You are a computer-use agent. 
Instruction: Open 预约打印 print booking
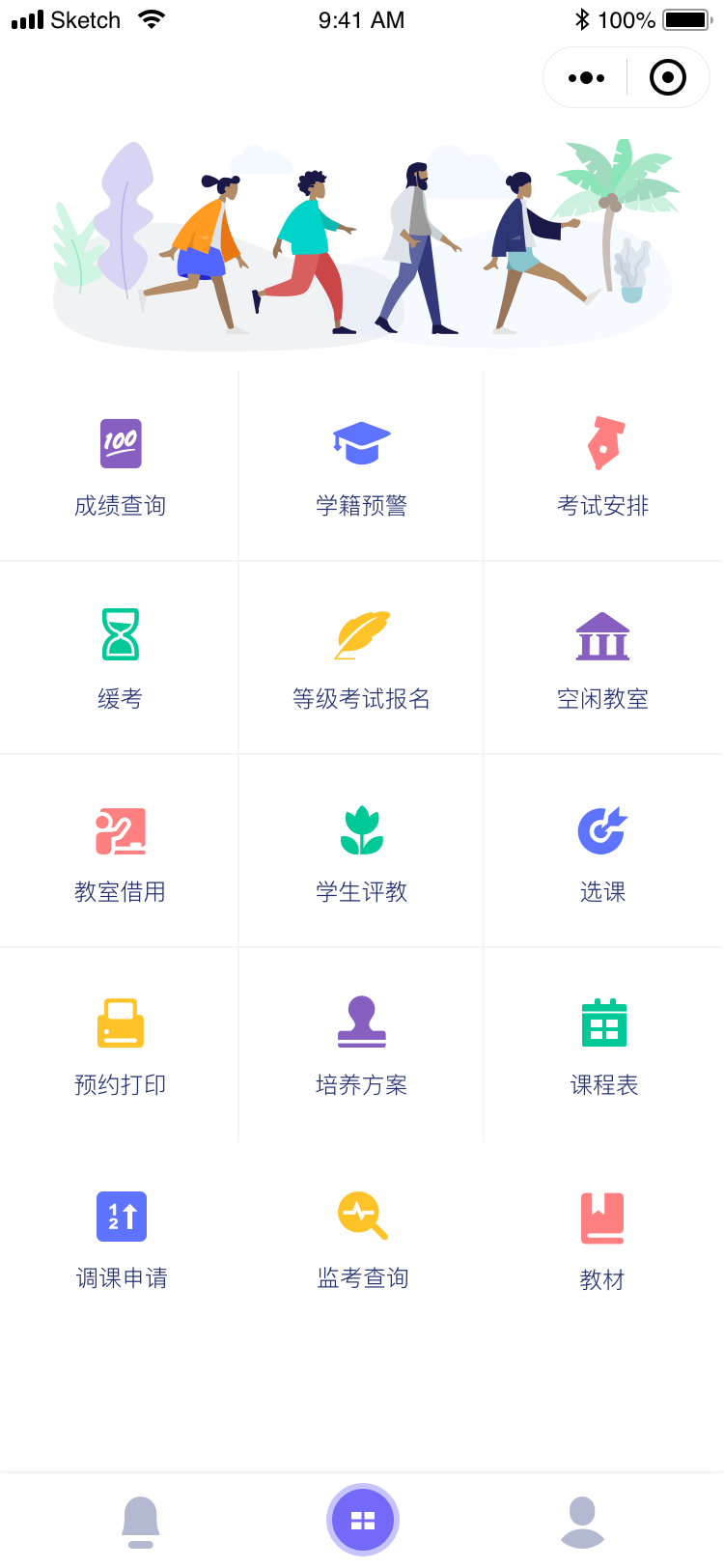pyautogui.click(x=121, y=1045)
